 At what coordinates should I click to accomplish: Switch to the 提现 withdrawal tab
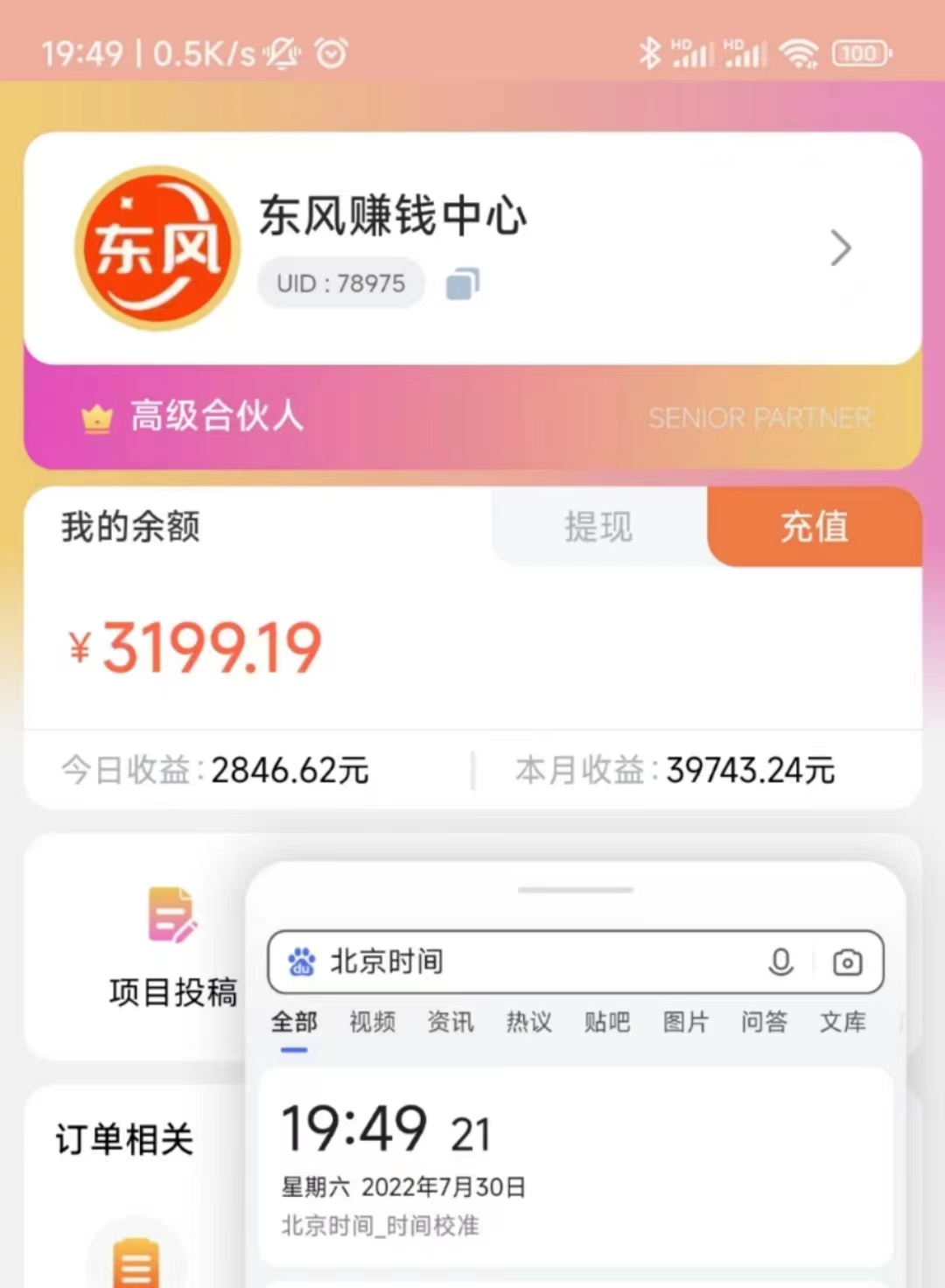coord(598,527)
